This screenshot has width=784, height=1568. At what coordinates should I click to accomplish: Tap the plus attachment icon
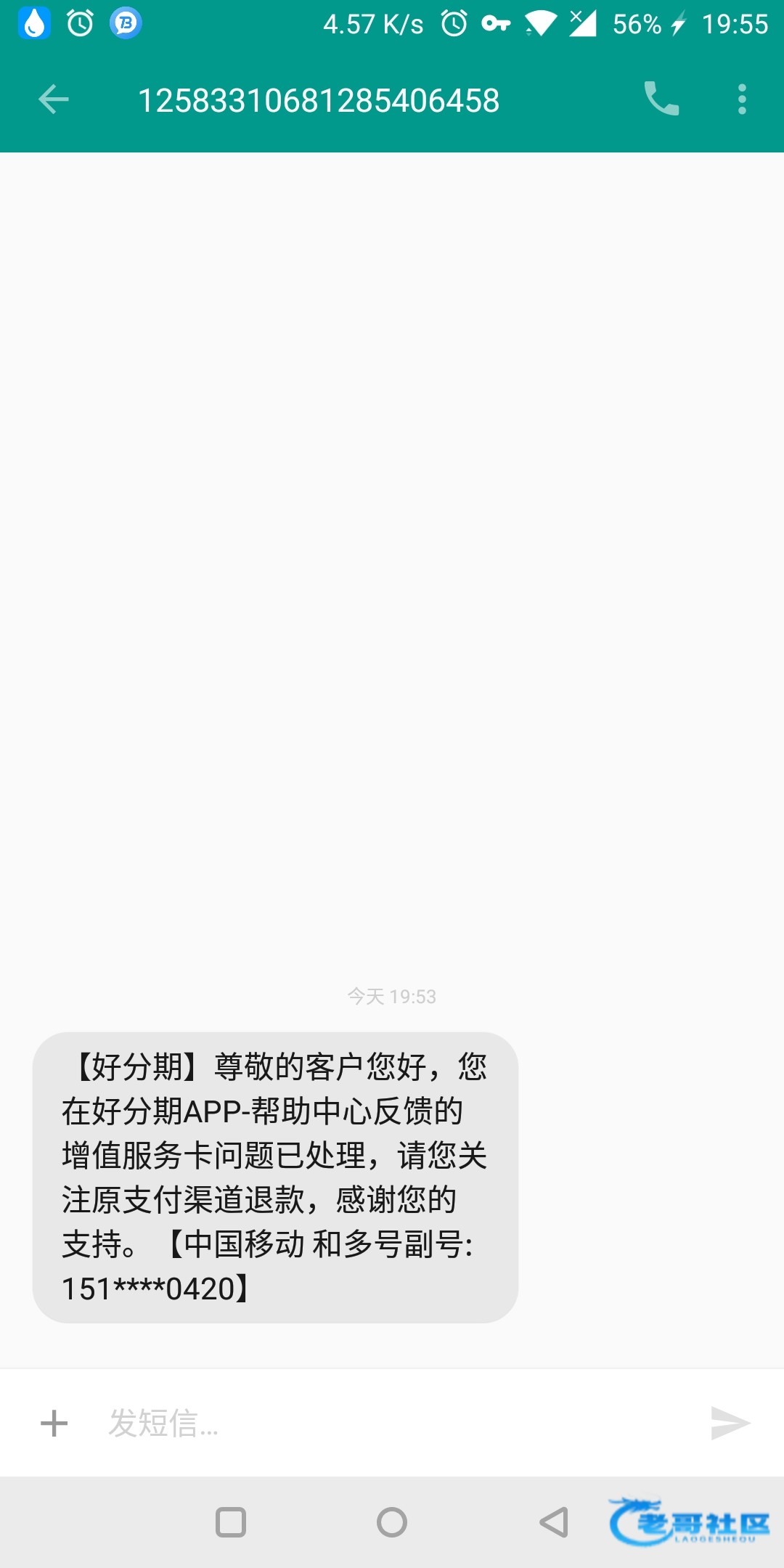point(54,1423)
